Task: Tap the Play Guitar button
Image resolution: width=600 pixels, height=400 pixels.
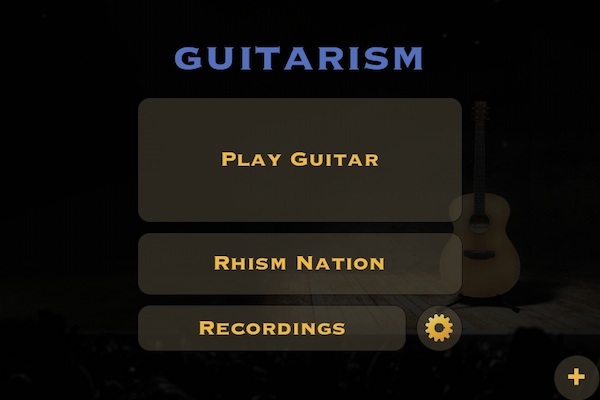Action: point(299,159)
